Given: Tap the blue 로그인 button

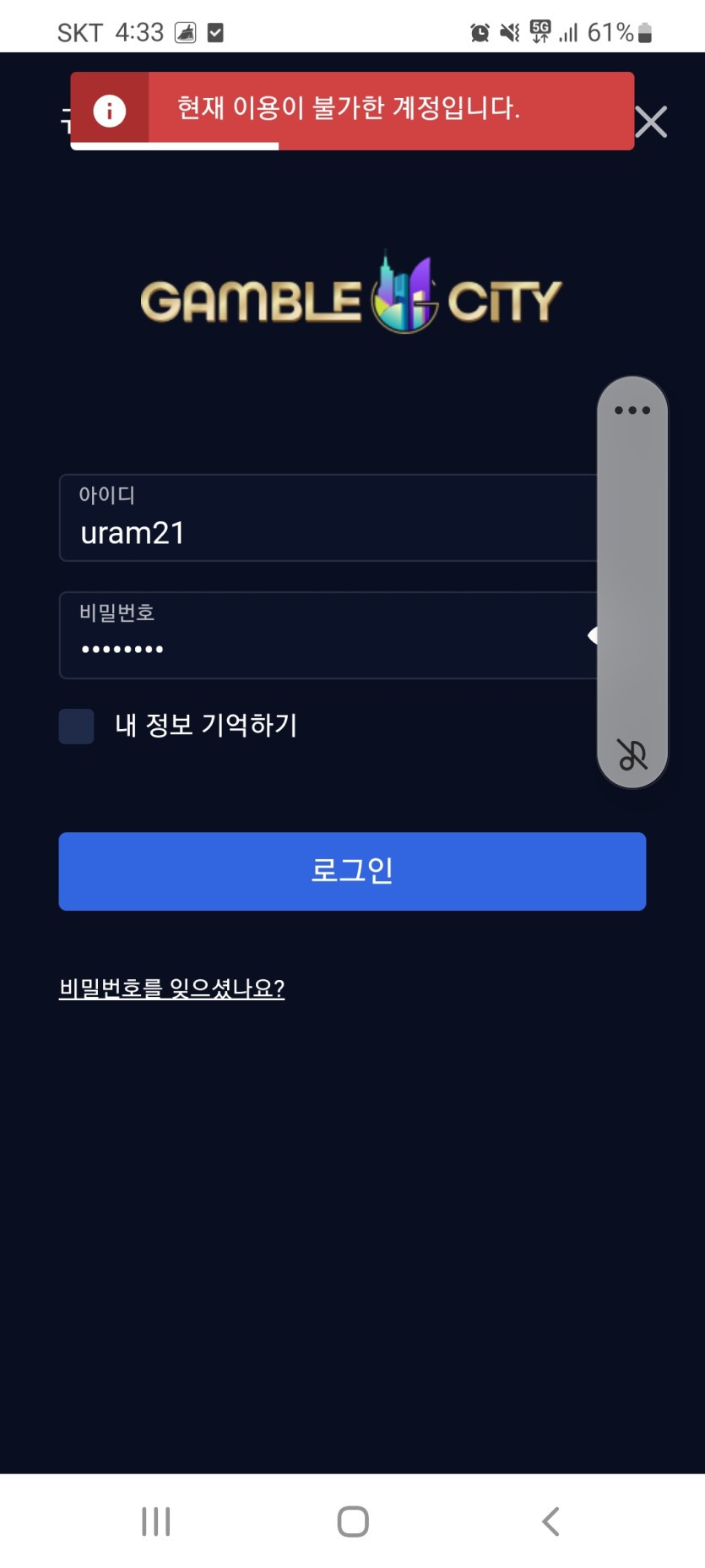Looking at the screenshot, I should pyautogui.click(x=352, y=871).
